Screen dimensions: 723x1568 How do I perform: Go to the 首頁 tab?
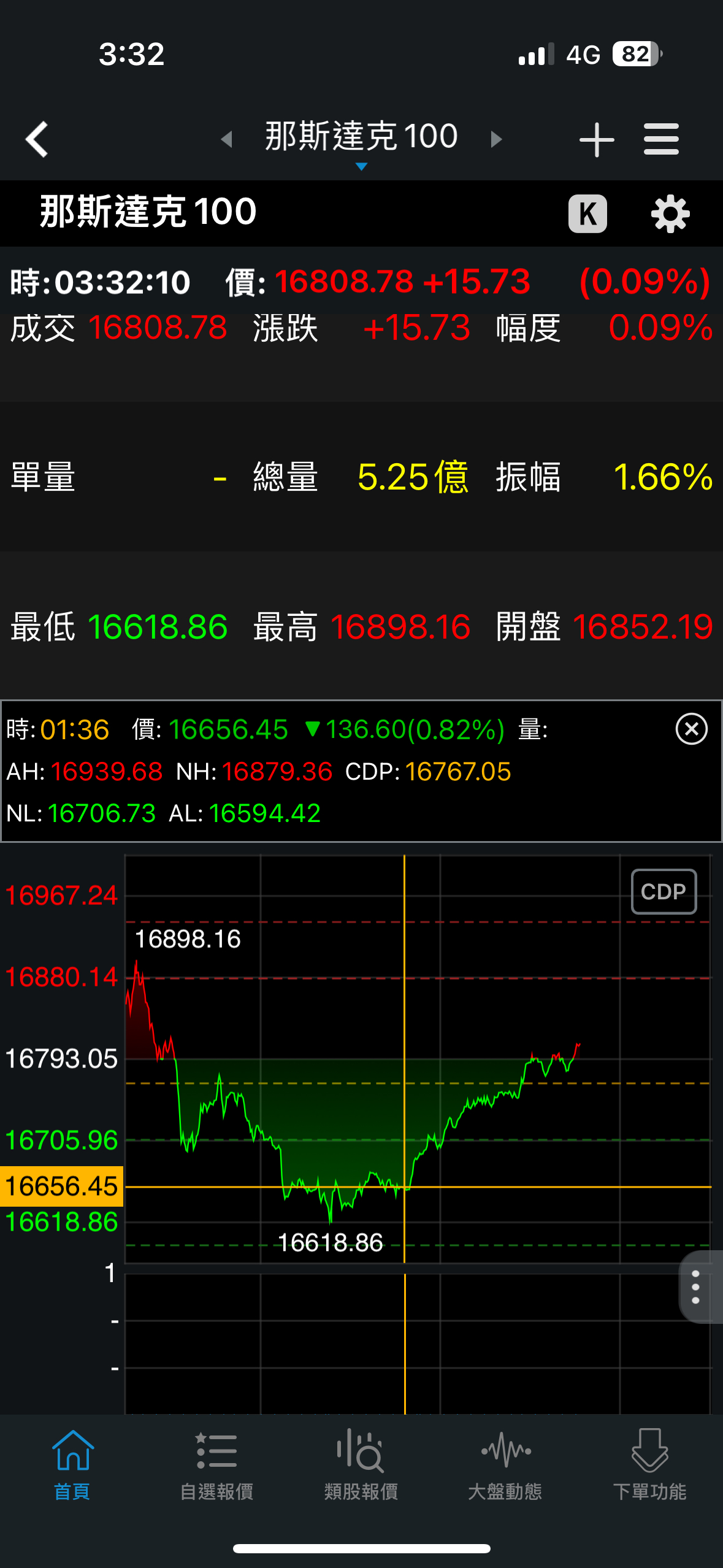(x=72, y=1465)
